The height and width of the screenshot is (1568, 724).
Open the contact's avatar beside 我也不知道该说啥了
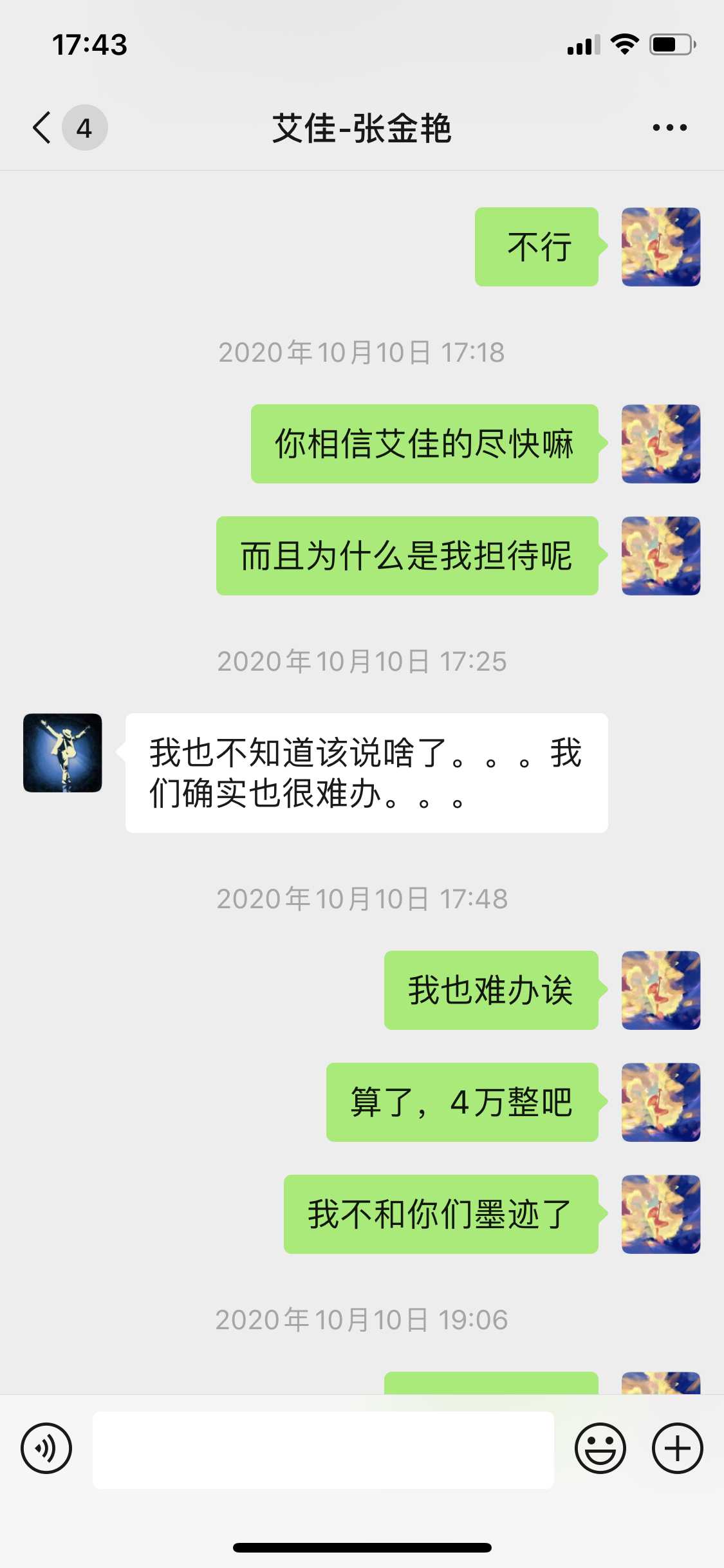coord(62,752)
